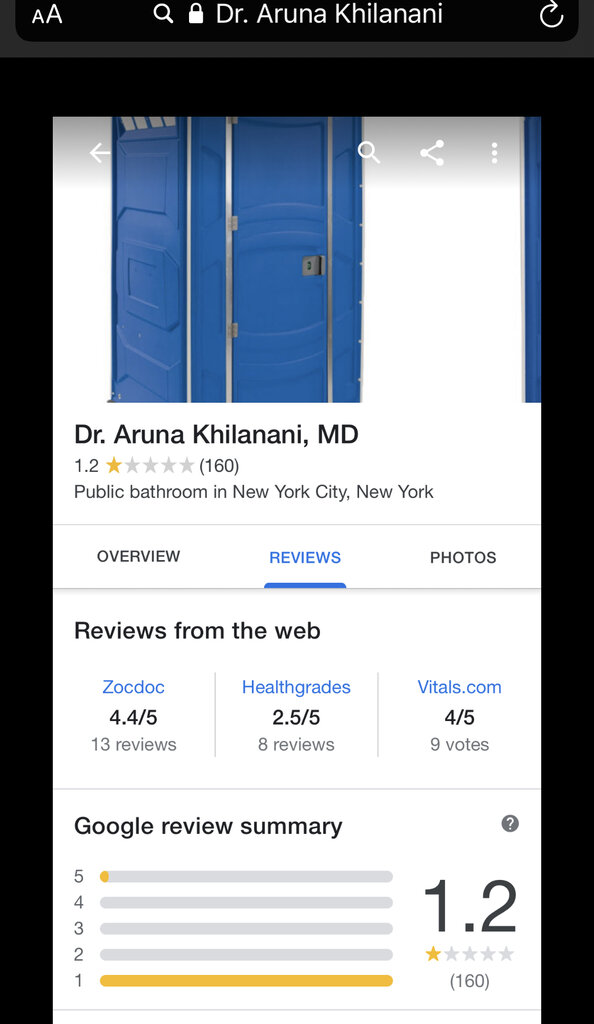Image resolution: width=594 pixels, height=1024 pixels.
Task: Reload the page in the browser
Action: pos(552,15)
